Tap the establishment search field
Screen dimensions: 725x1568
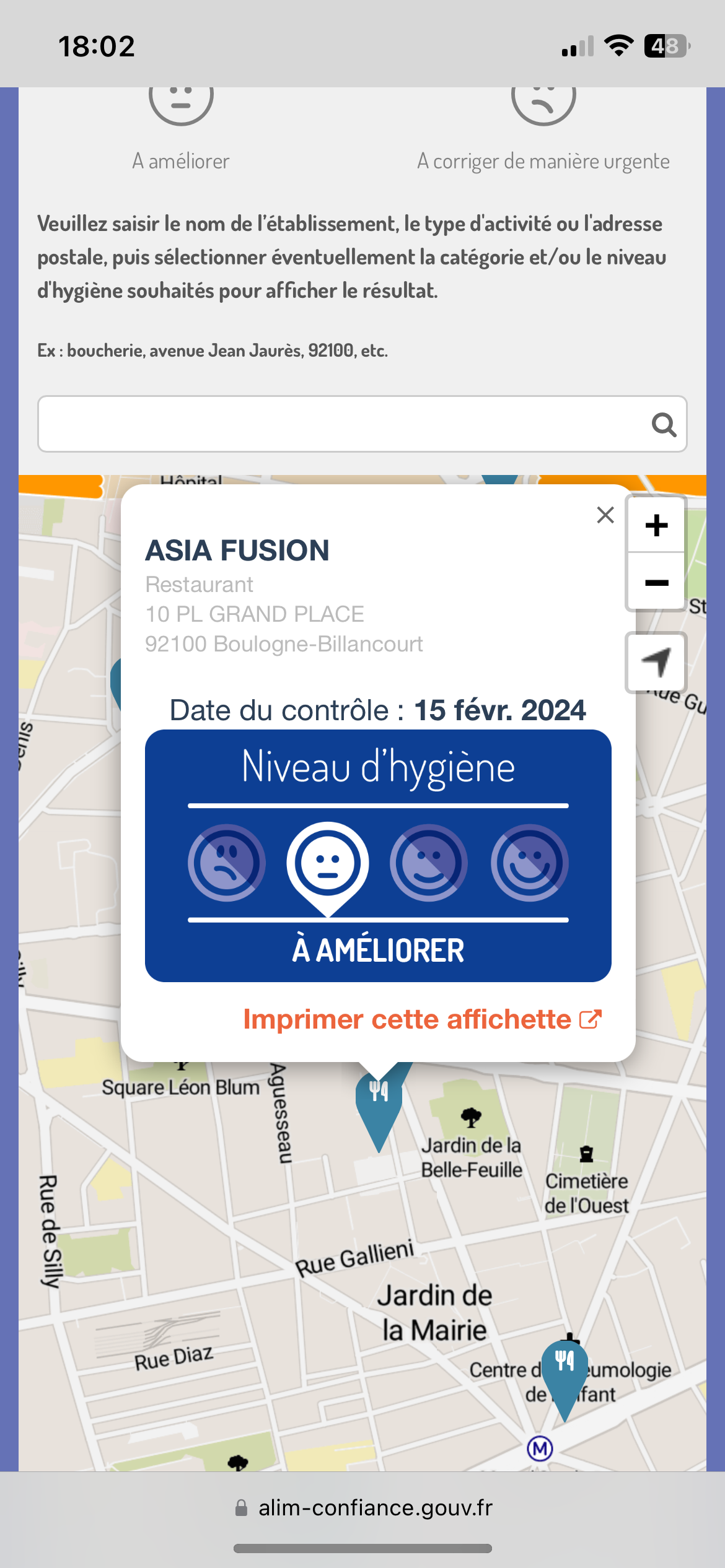341,424
